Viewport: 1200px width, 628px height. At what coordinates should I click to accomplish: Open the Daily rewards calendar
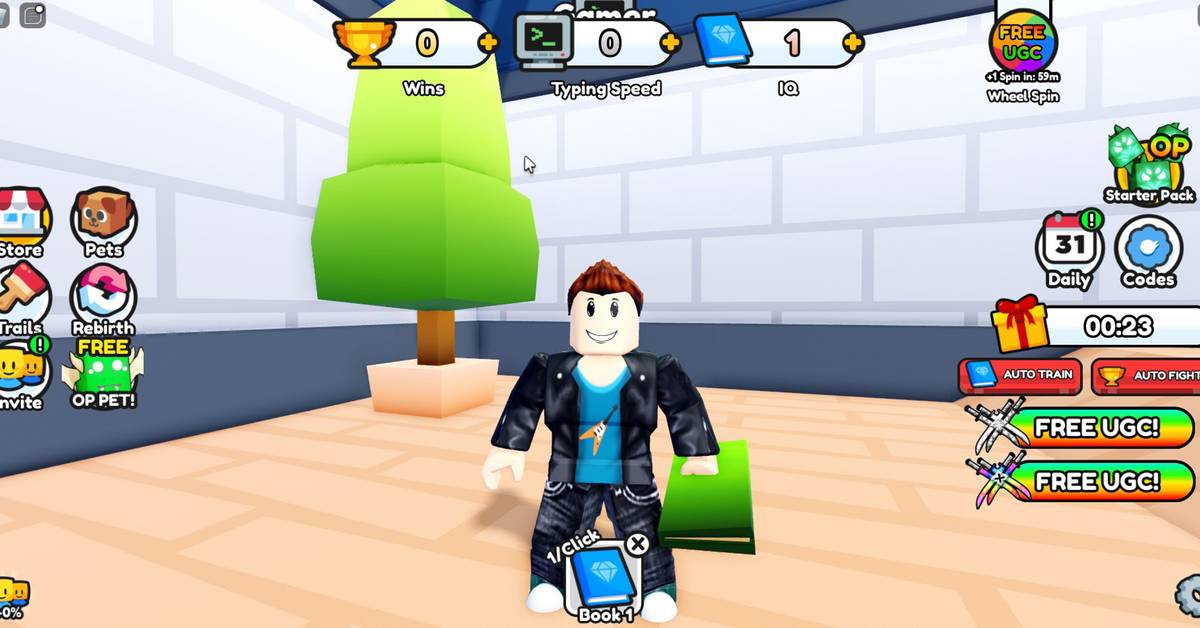(x=1068, y=246)
